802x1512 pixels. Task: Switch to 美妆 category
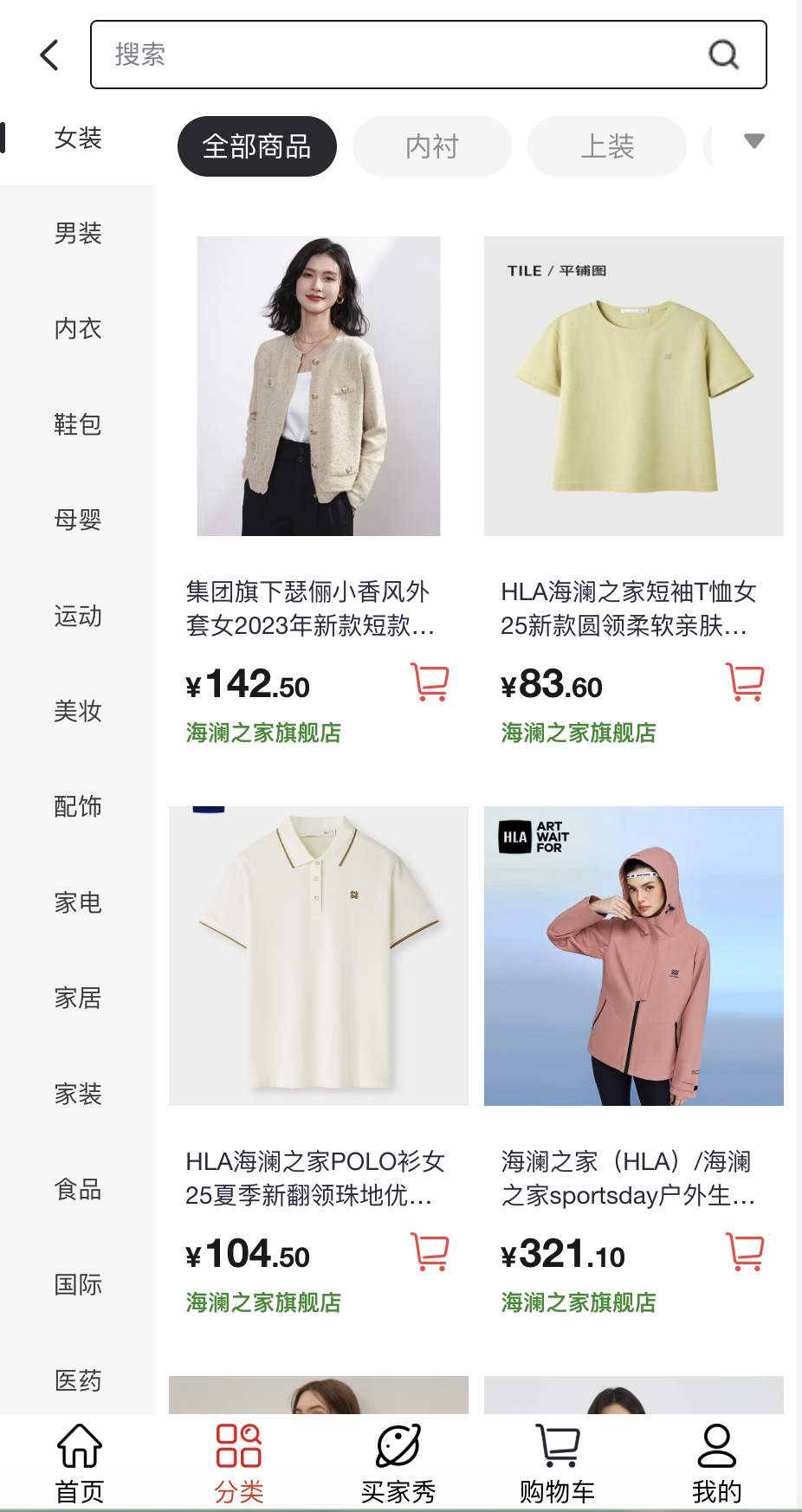78,711
